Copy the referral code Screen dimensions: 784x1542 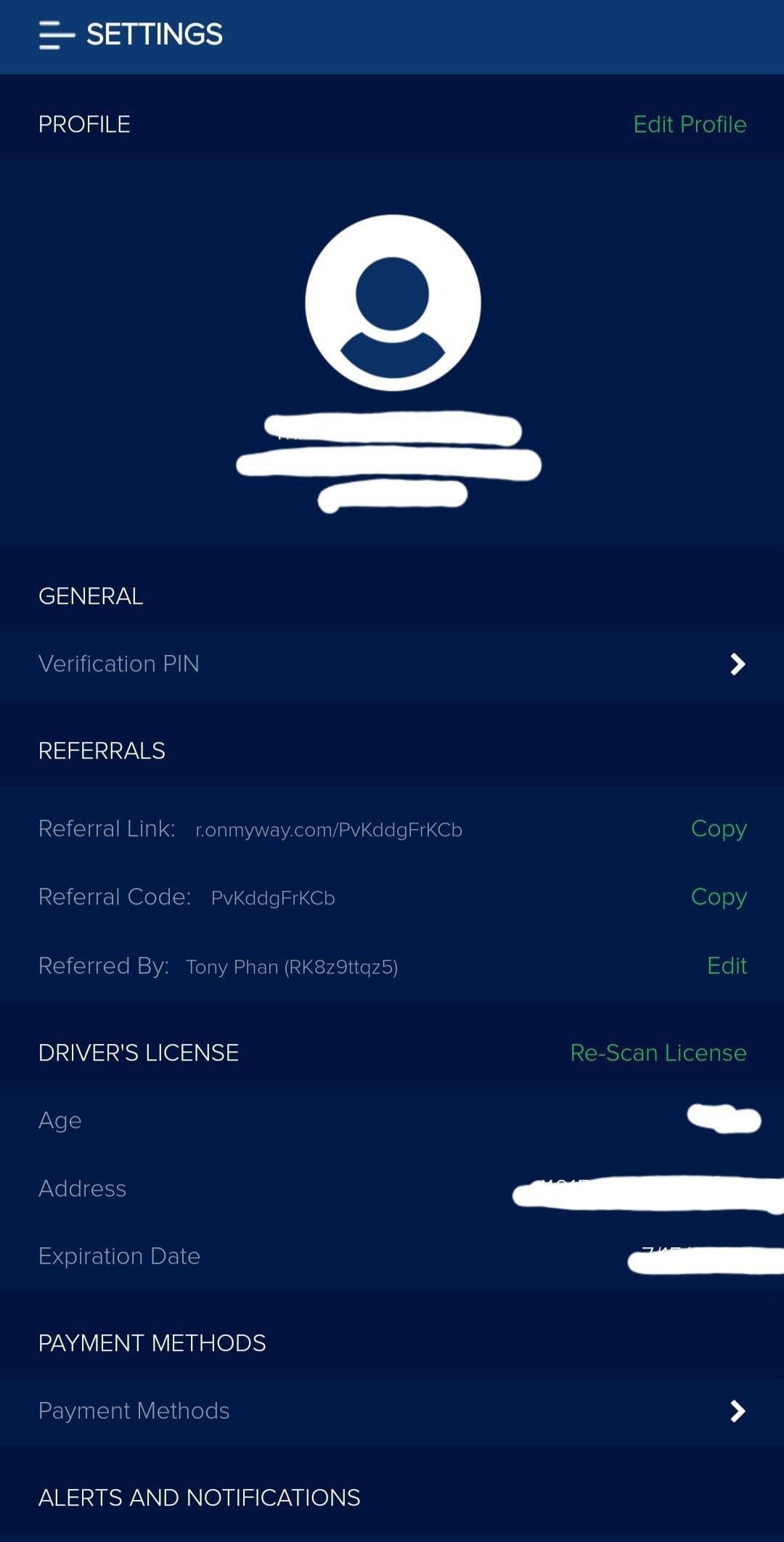719,897
